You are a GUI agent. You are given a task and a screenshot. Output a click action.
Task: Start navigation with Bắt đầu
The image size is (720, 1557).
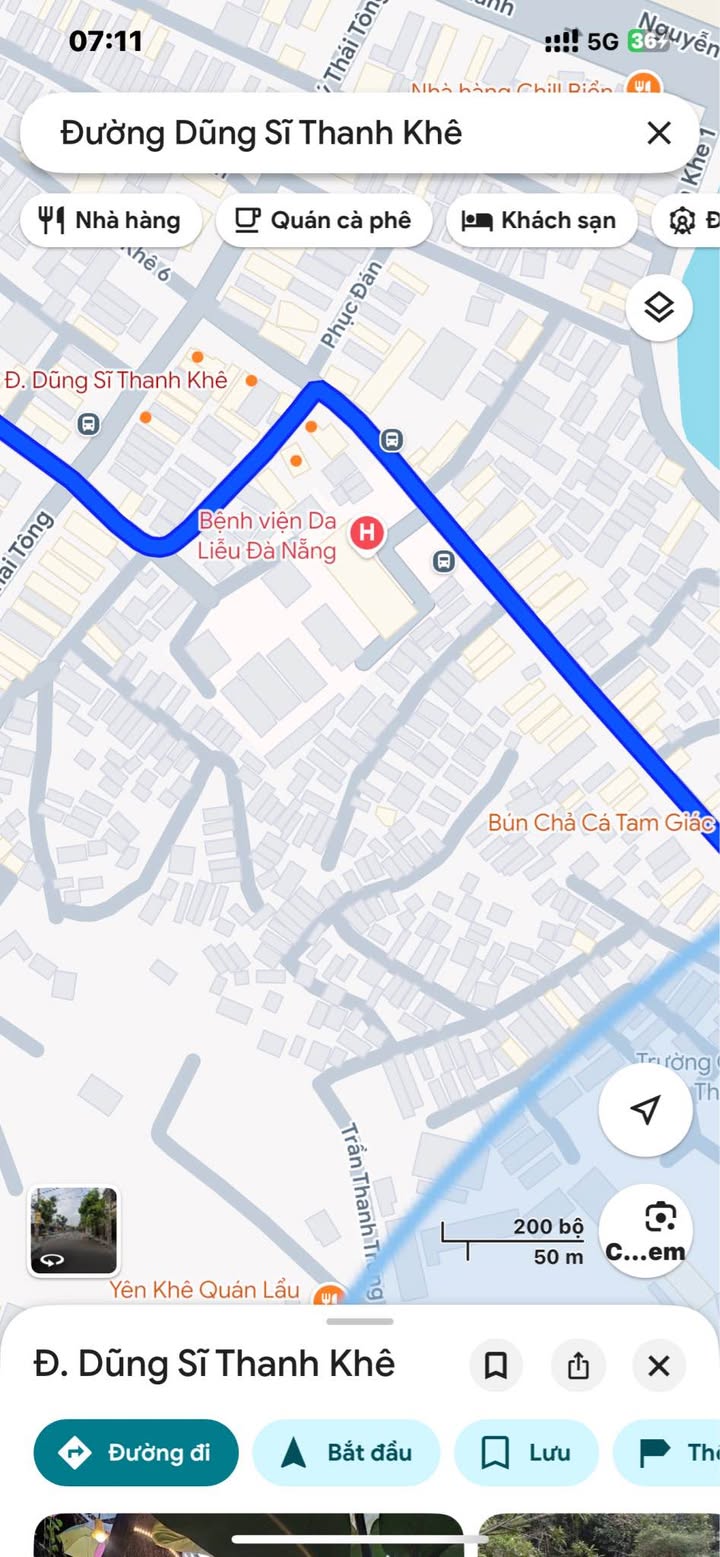(x=346, y=1452)
